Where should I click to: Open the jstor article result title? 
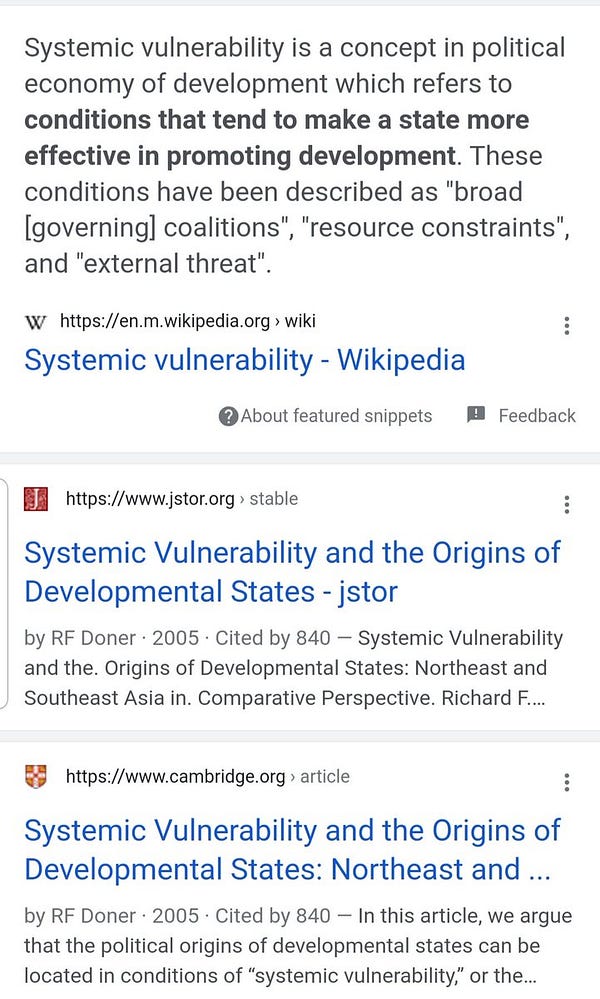[x=292, y=572]
